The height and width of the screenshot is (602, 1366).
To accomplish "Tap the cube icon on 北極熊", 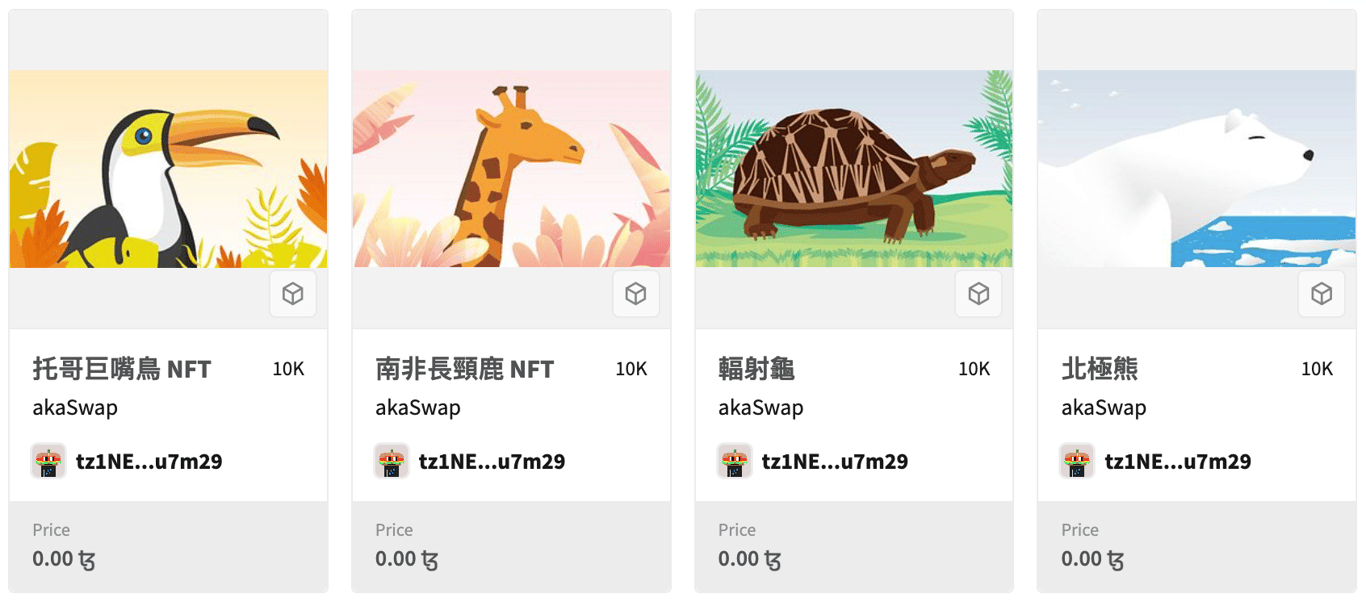I will 1322,294.
